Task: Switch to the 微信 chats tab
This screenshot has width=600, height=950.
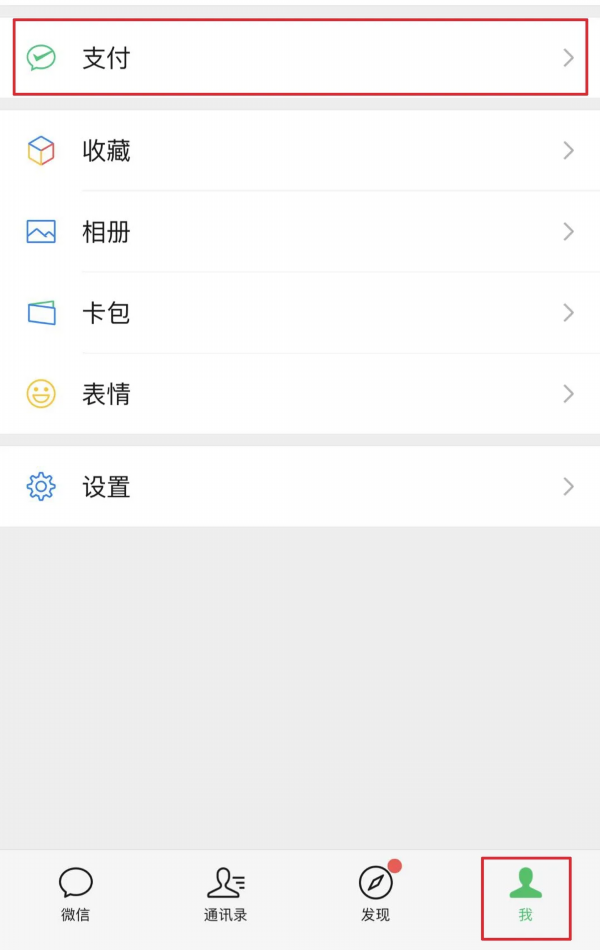Action: pos(75,895)
